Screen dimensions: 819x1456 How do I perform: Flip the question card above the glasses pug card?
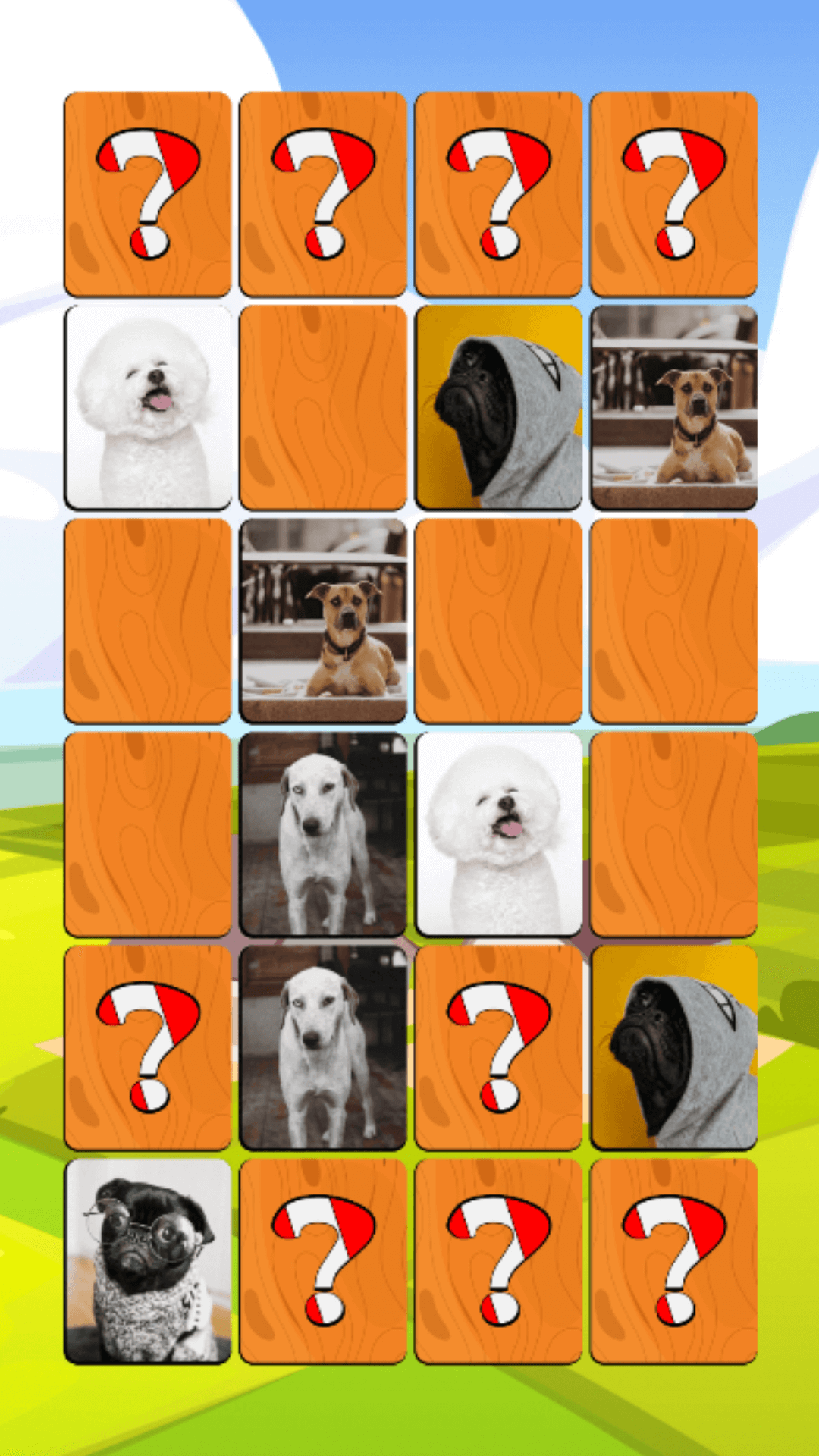pyautogui.click(x=148, y=1047)
